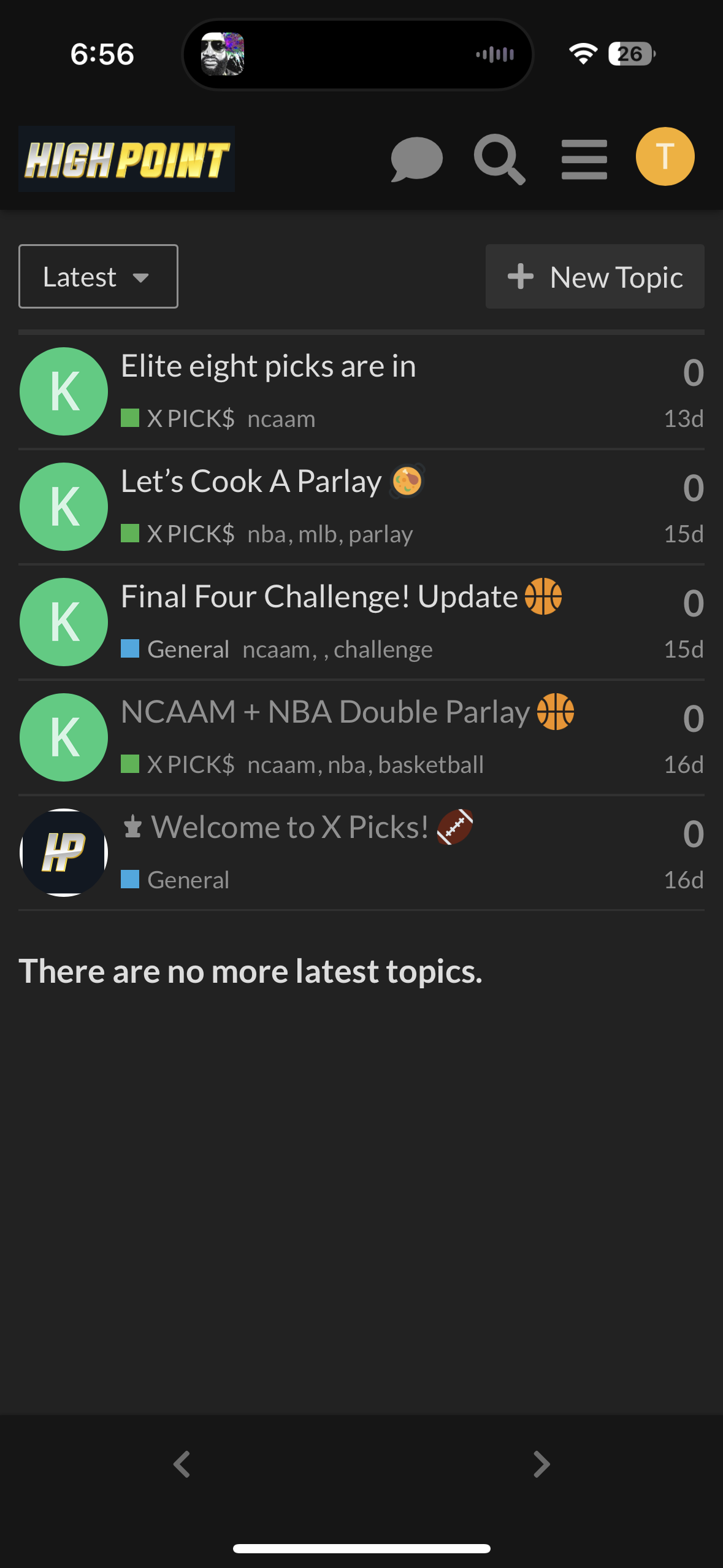Select the parlay tag
Viewport: 723px width, 1568px height.
(x=381, y=534)
